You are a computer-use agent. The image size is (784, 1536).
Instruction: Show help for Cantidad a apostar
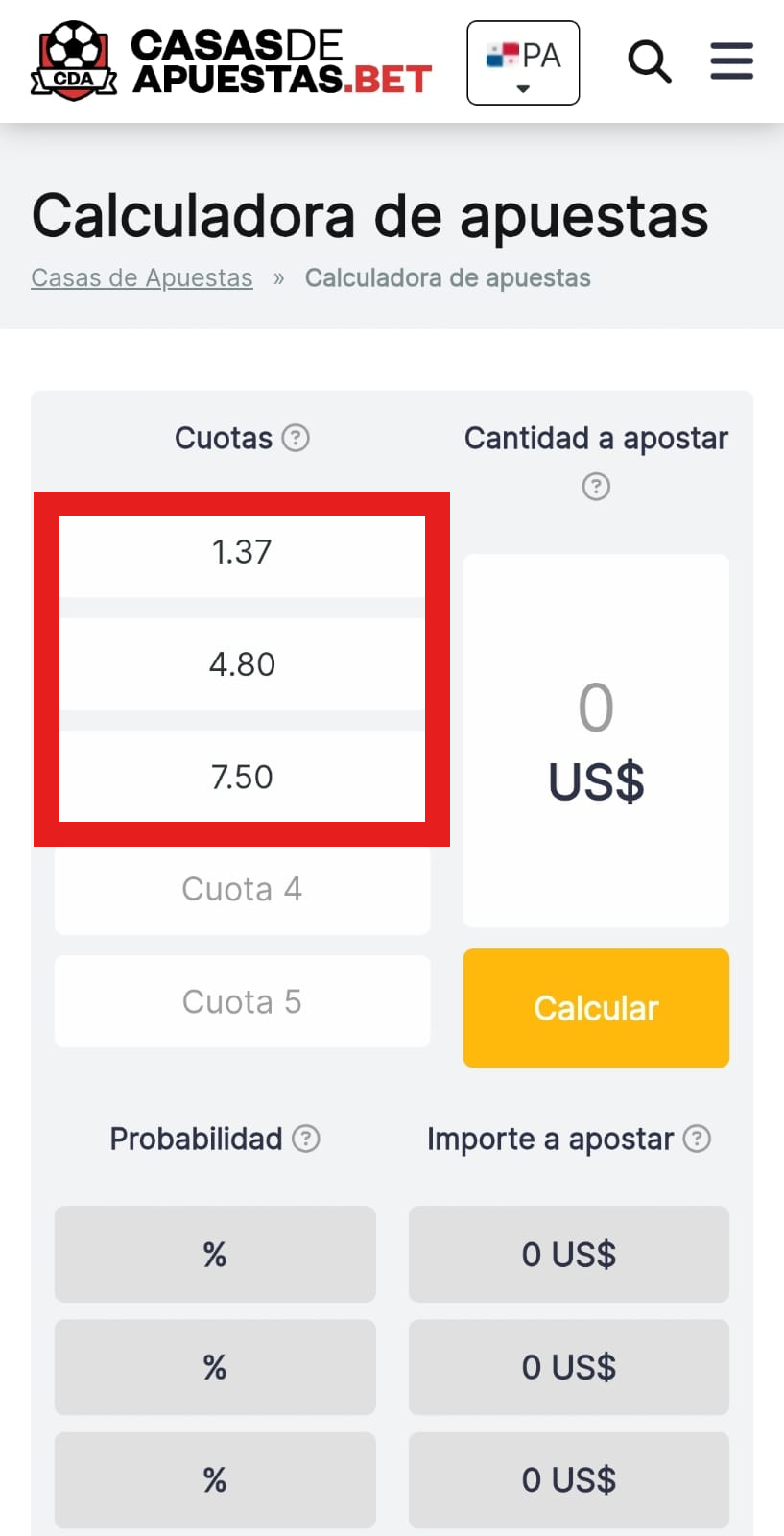(x=596, y=487)
